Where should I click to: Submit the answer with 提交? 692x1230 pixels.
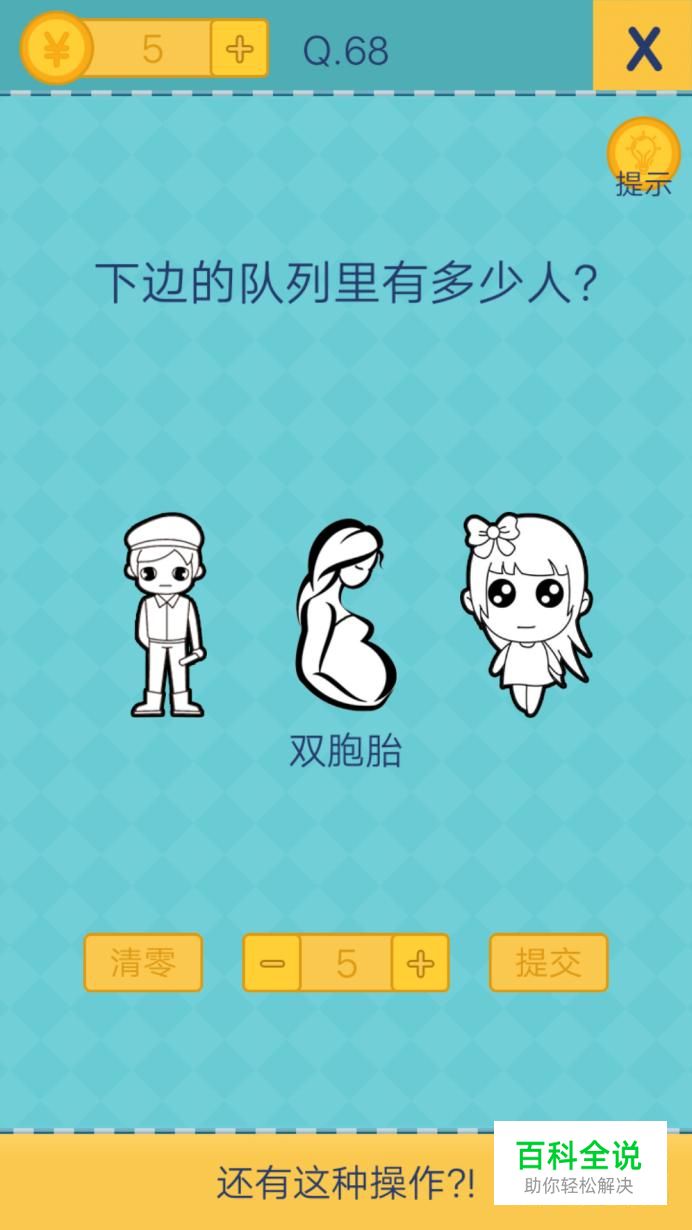pos(548,963)
